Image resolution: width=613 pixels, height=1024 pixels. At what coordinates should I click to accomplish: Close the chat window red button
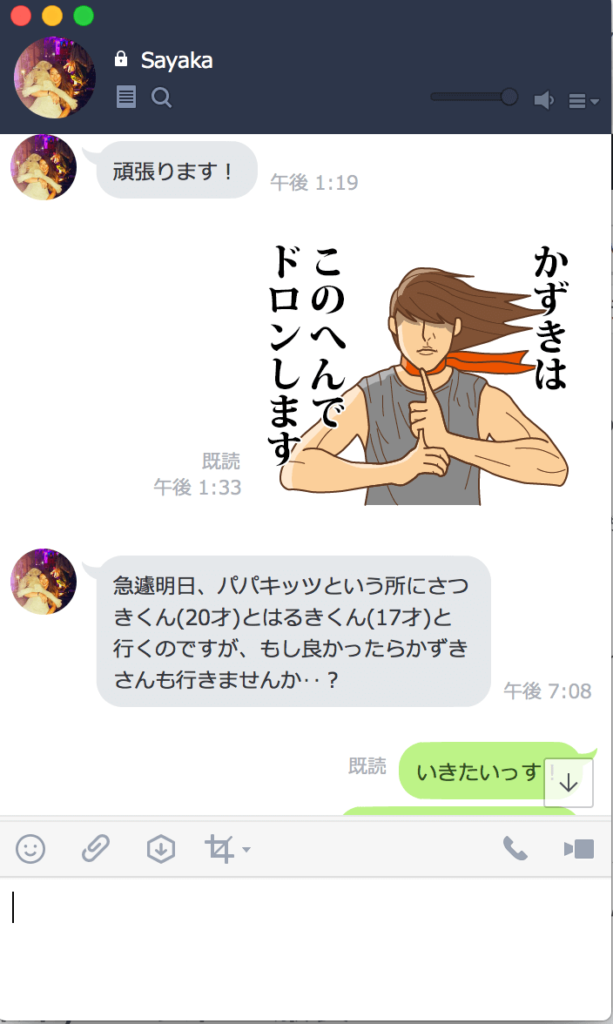coord(21,16)
